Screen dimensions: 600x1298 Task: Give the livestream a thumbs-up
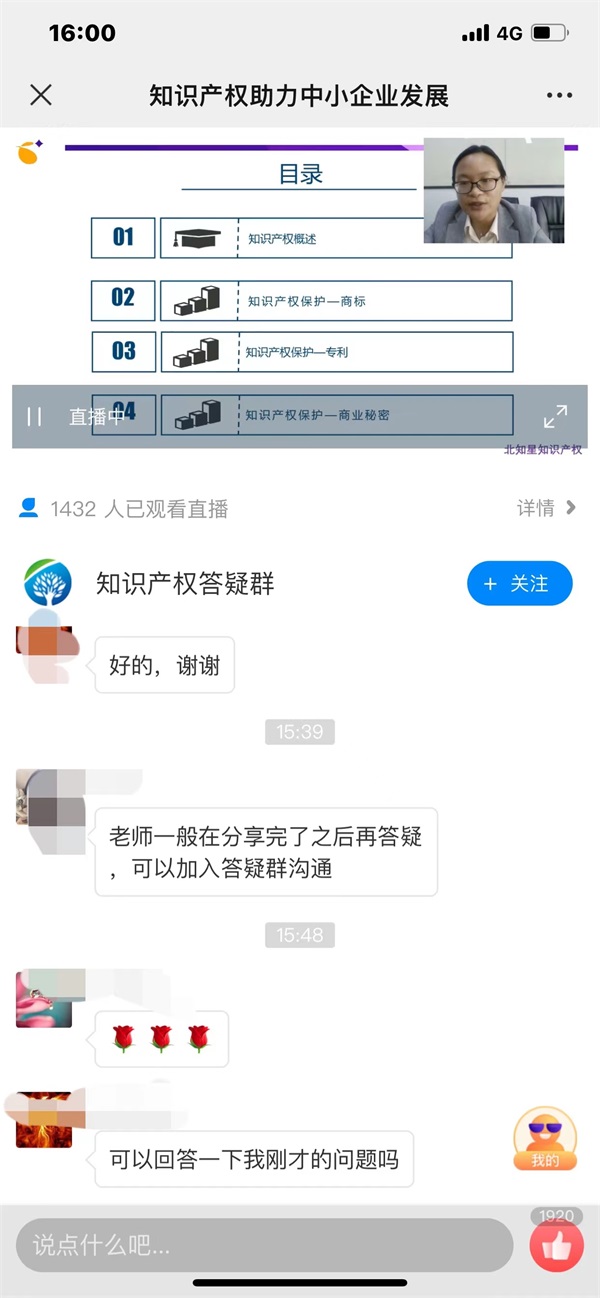(556, 1245)
